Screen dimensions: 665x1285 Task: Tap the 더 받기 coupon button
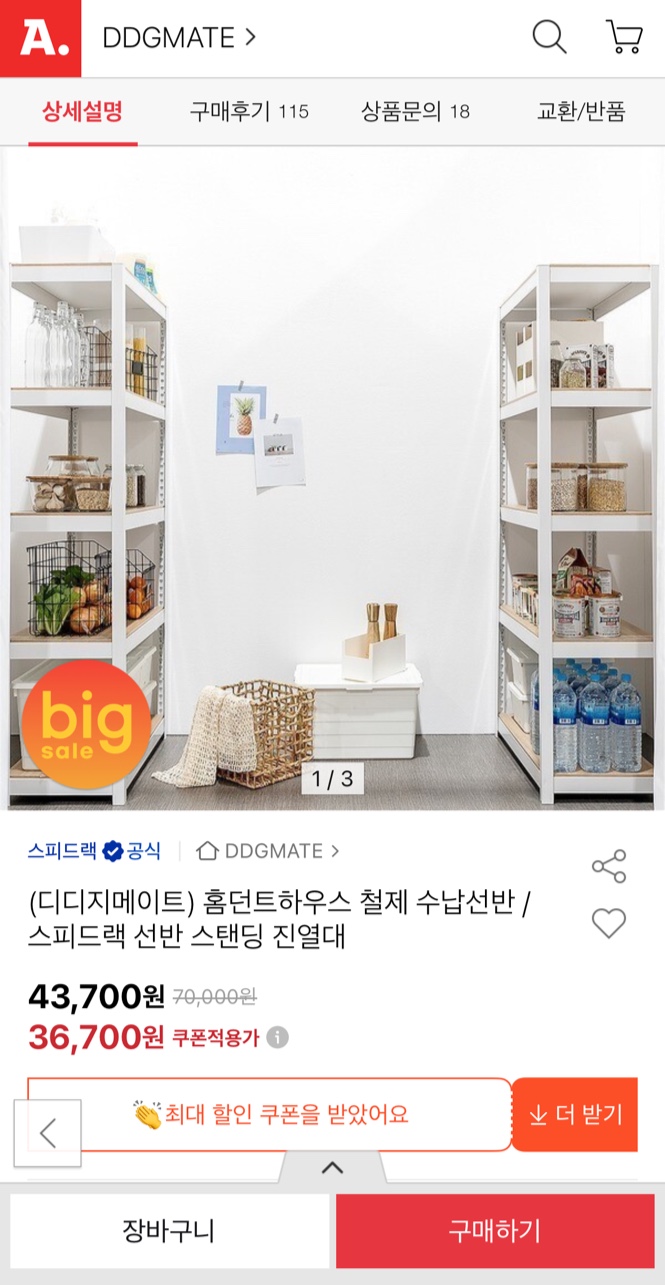tap(575, 1114)
